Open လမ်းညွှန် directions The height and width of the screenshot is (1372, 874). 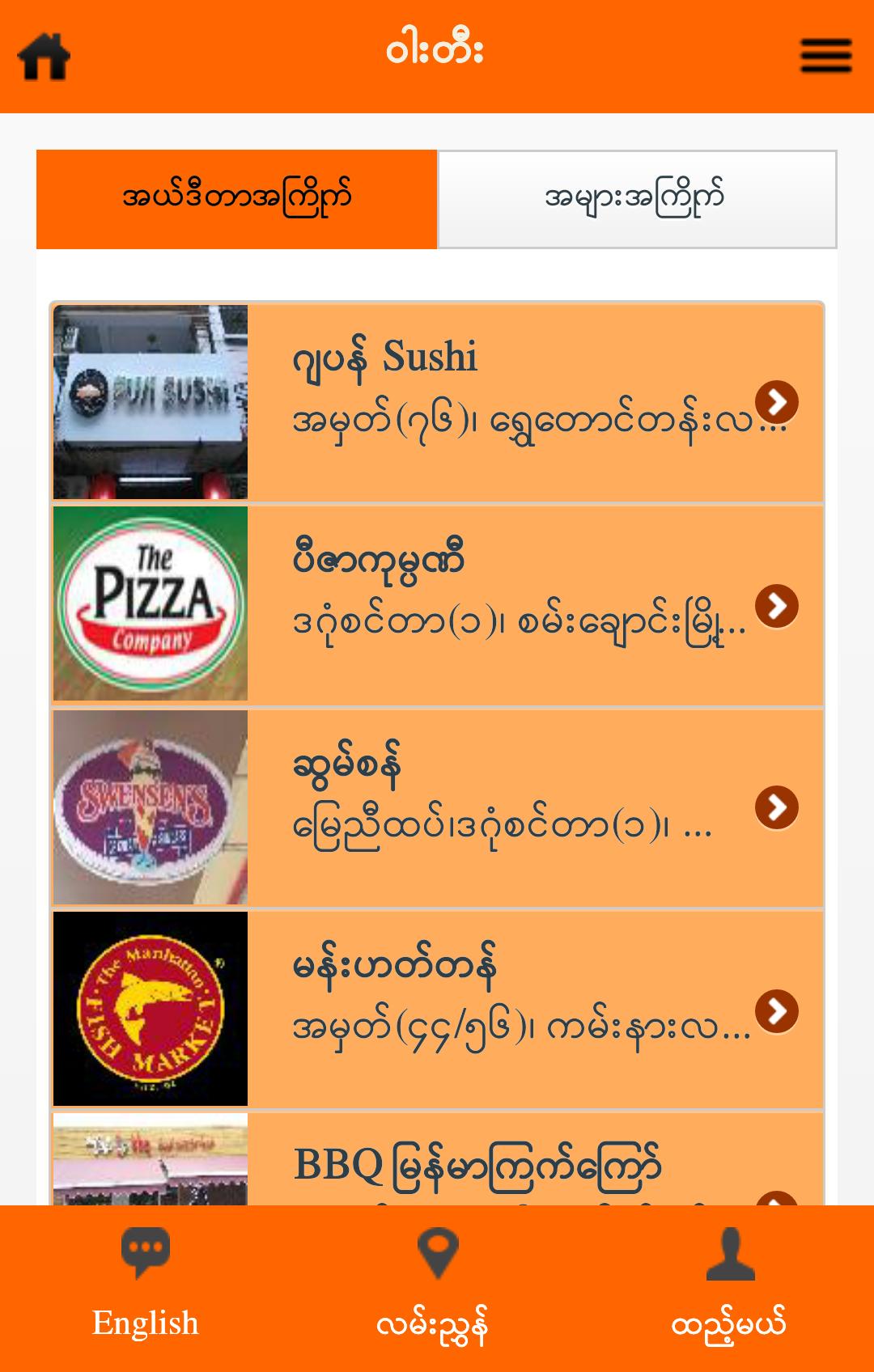click(x=437, y=1286)
